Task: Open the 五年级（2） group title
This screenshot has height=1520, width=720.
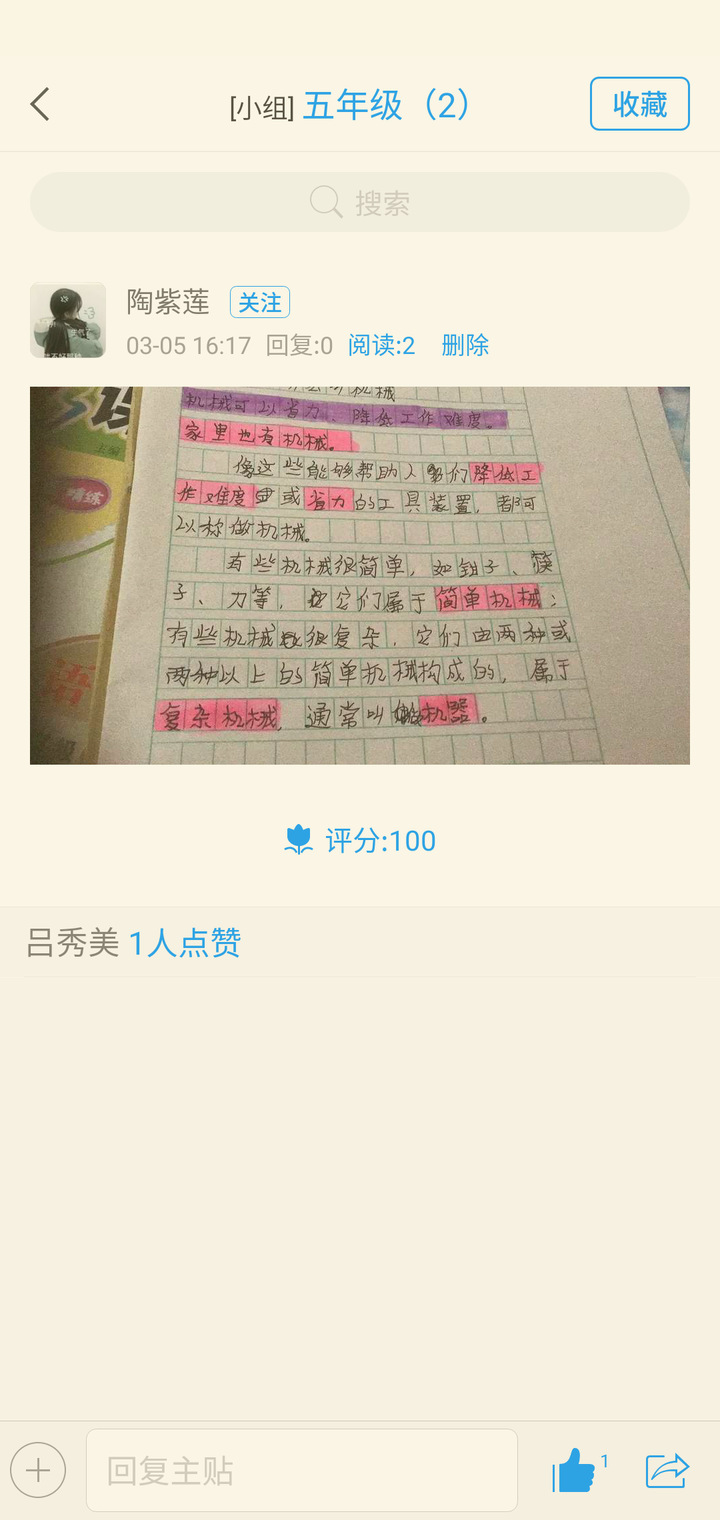Action: click(386, 105)
